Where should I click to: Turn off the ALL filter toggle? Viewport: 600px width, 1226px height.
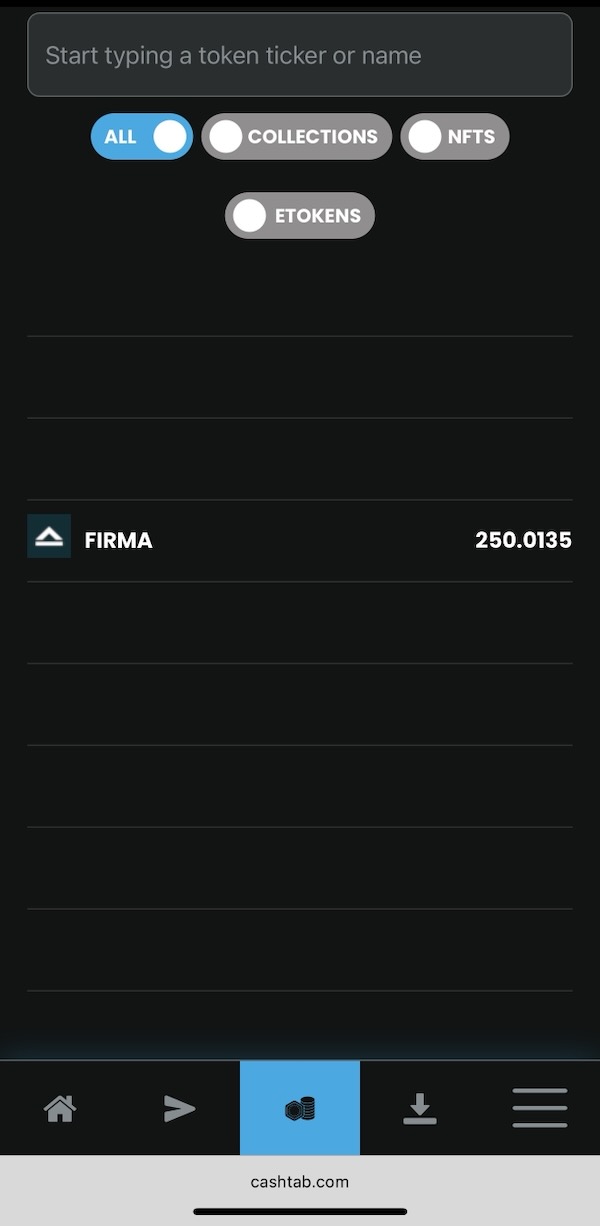click(x=142, y=136)
